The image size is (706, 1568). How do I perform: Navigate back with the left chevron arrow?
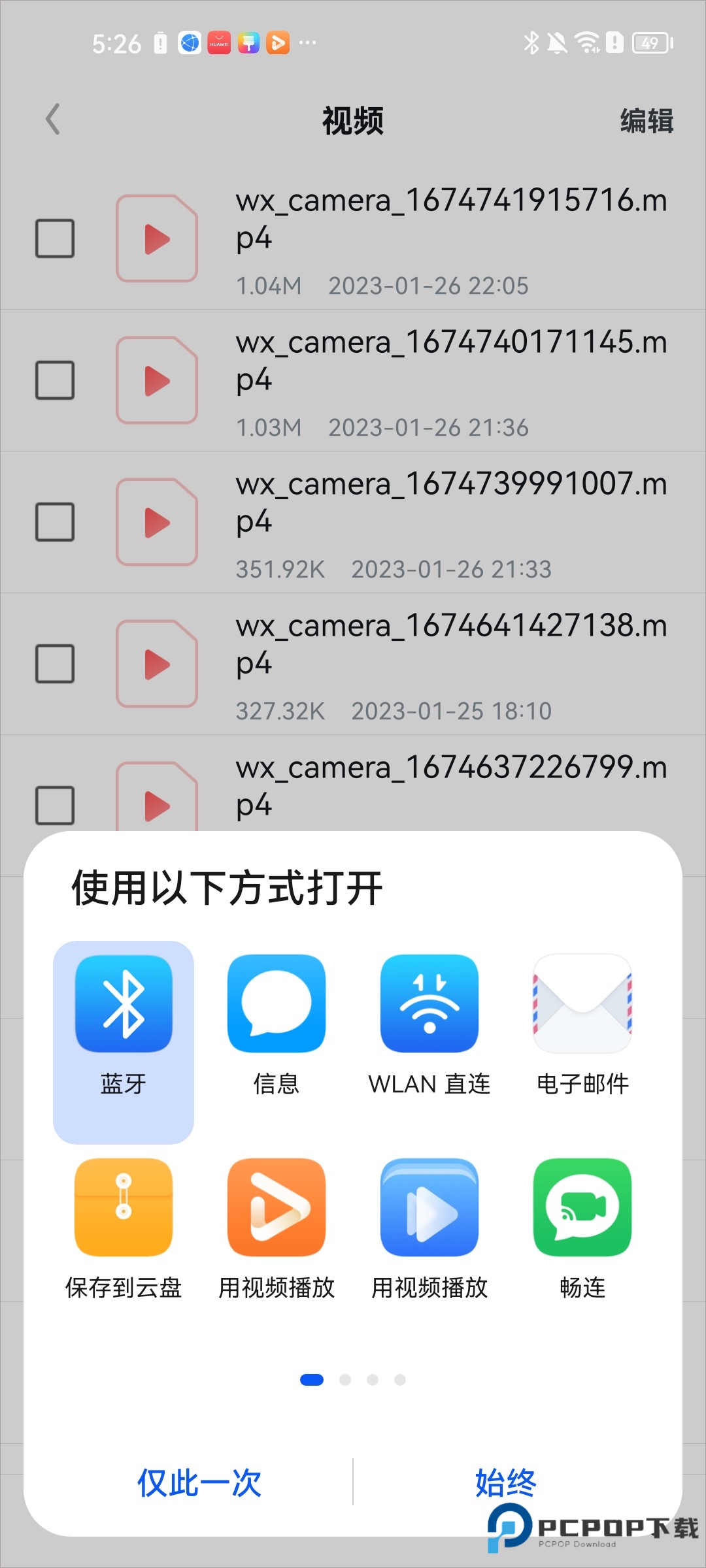pos(54,121)
